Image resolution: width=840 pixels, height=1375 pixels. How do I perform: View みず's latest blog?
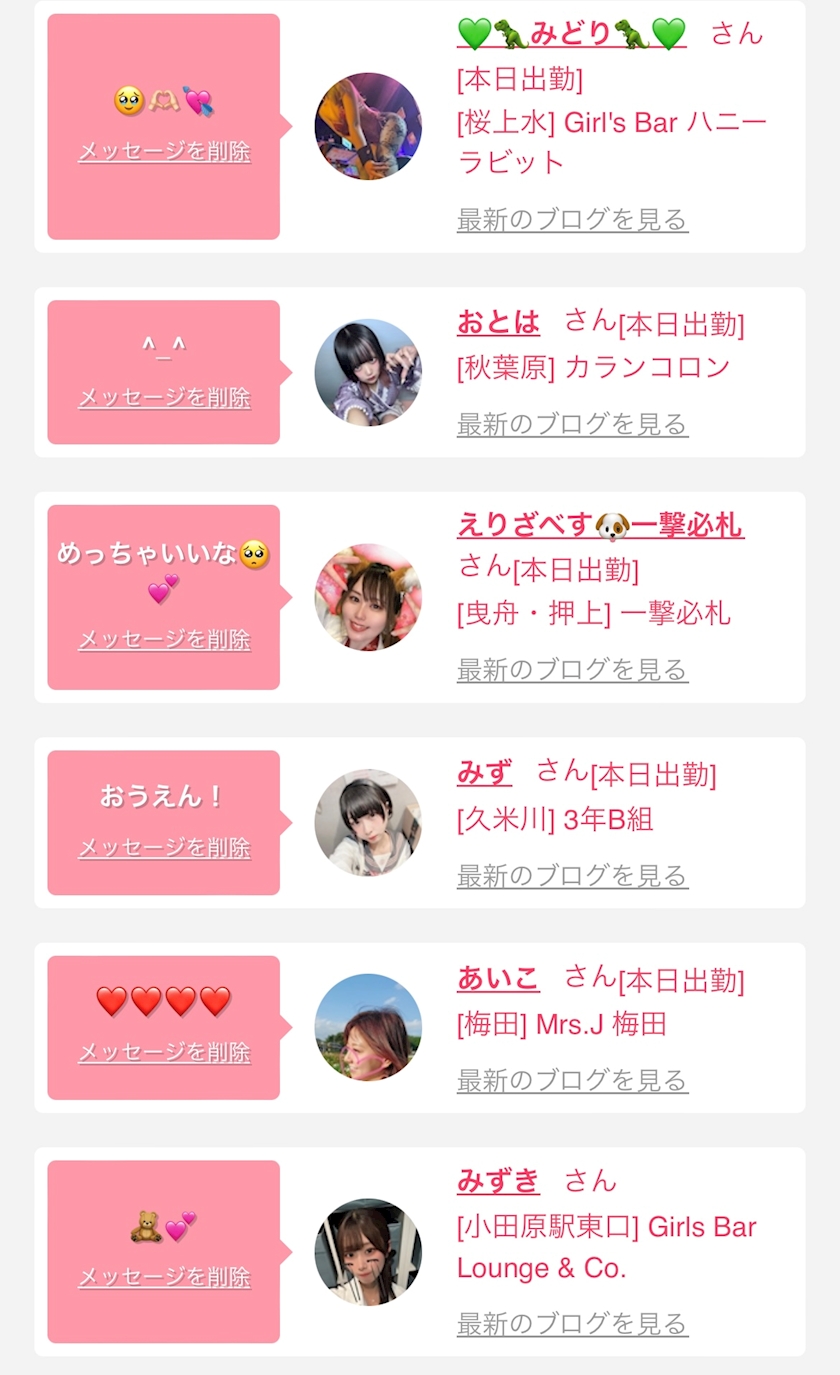click(572, 875)
